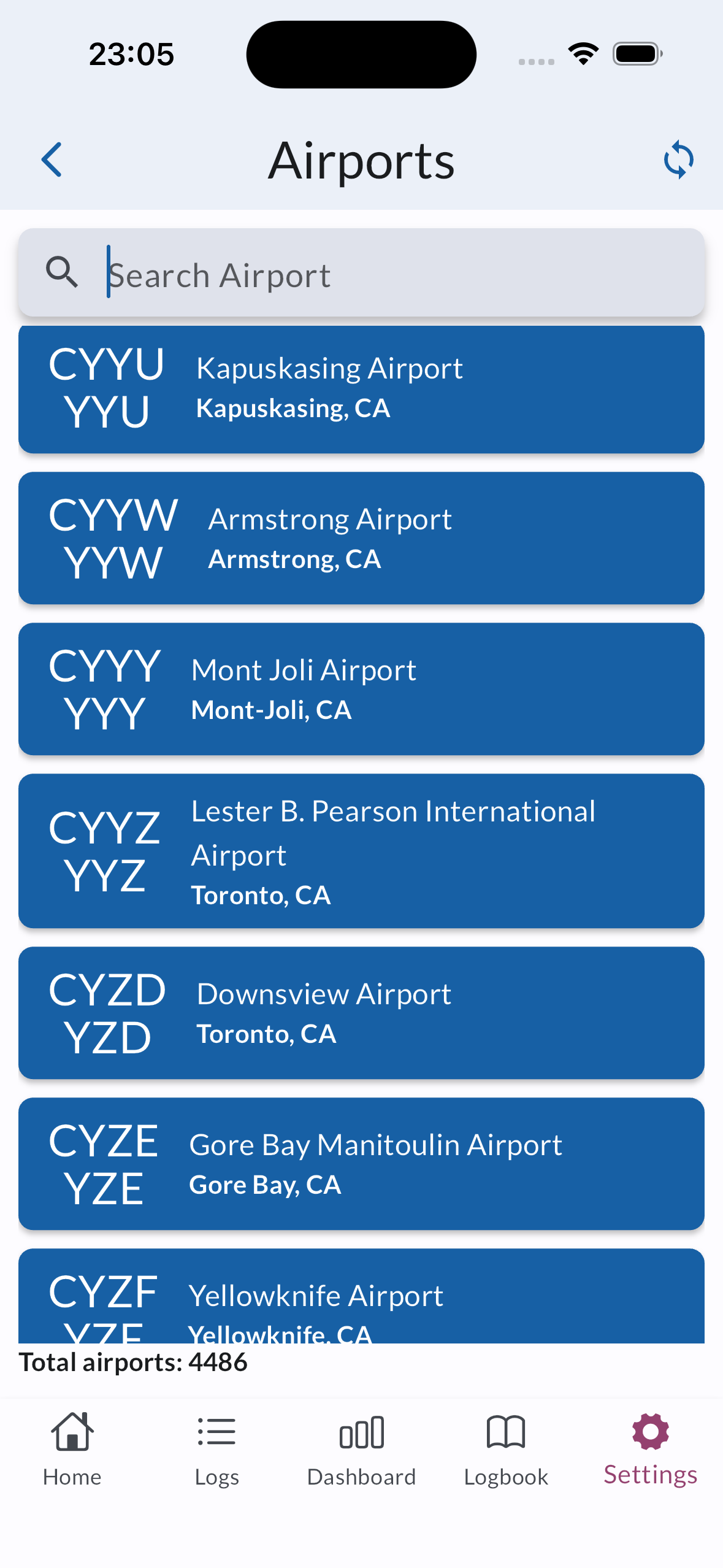Select Gore Bay Manitoulin Airport
Image resolution: width=723 pixels, height=1568 pixels.
(x=361, y=1164)
